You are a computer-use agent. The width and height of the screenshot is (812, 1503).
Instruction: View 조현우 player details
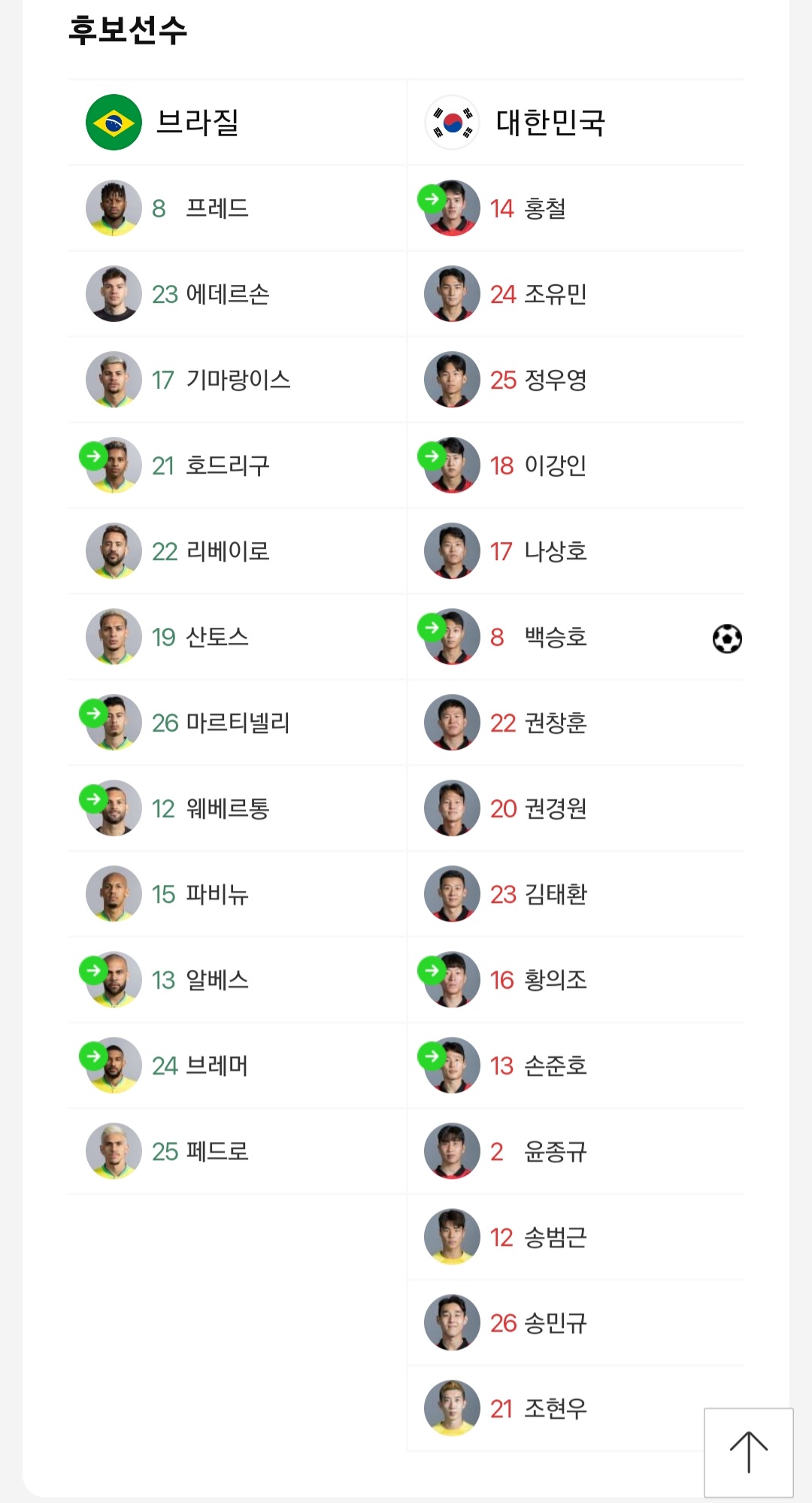(x=576, y=1408)
